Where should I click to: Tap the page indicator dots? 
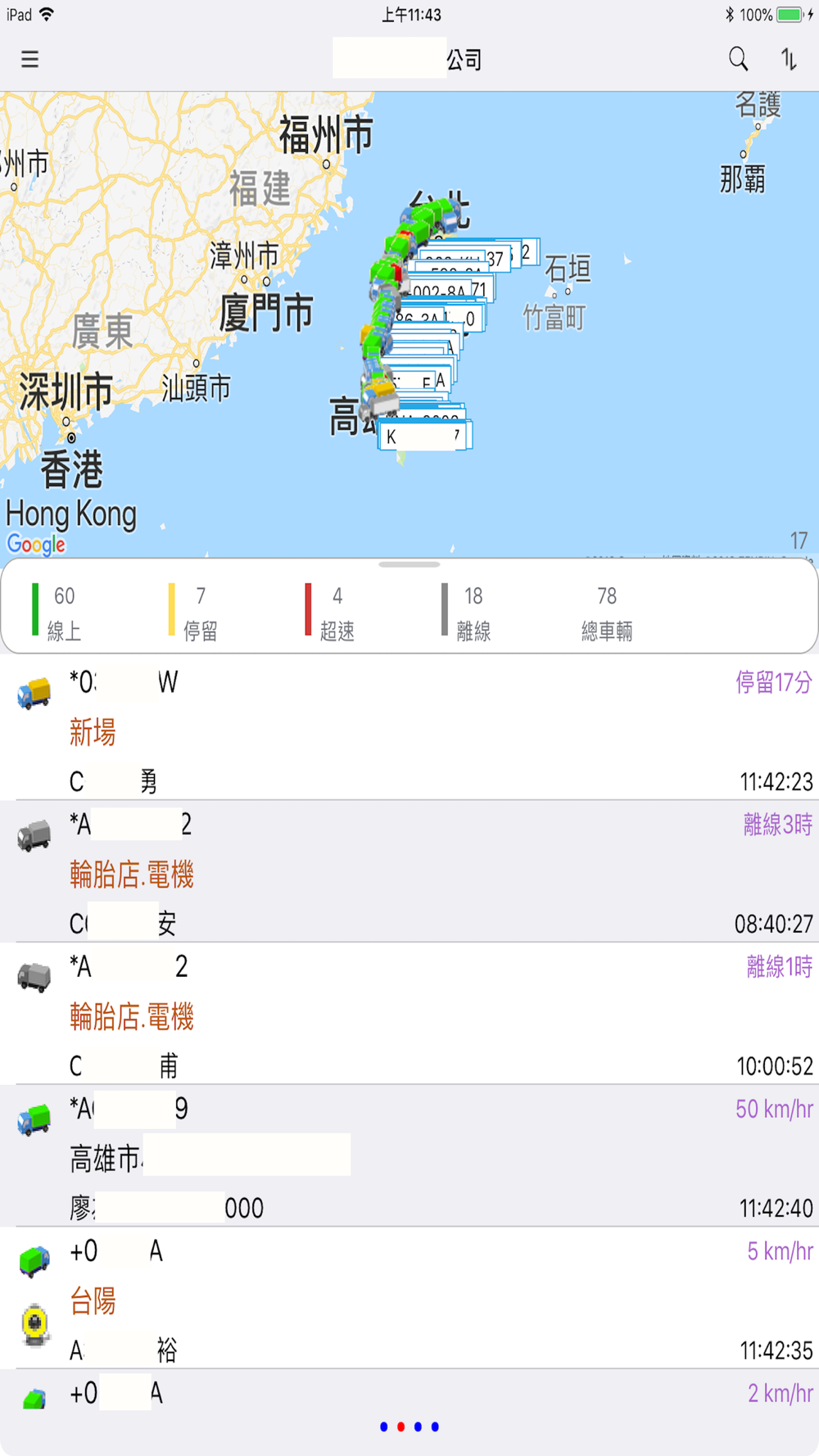pos(409,1427)
